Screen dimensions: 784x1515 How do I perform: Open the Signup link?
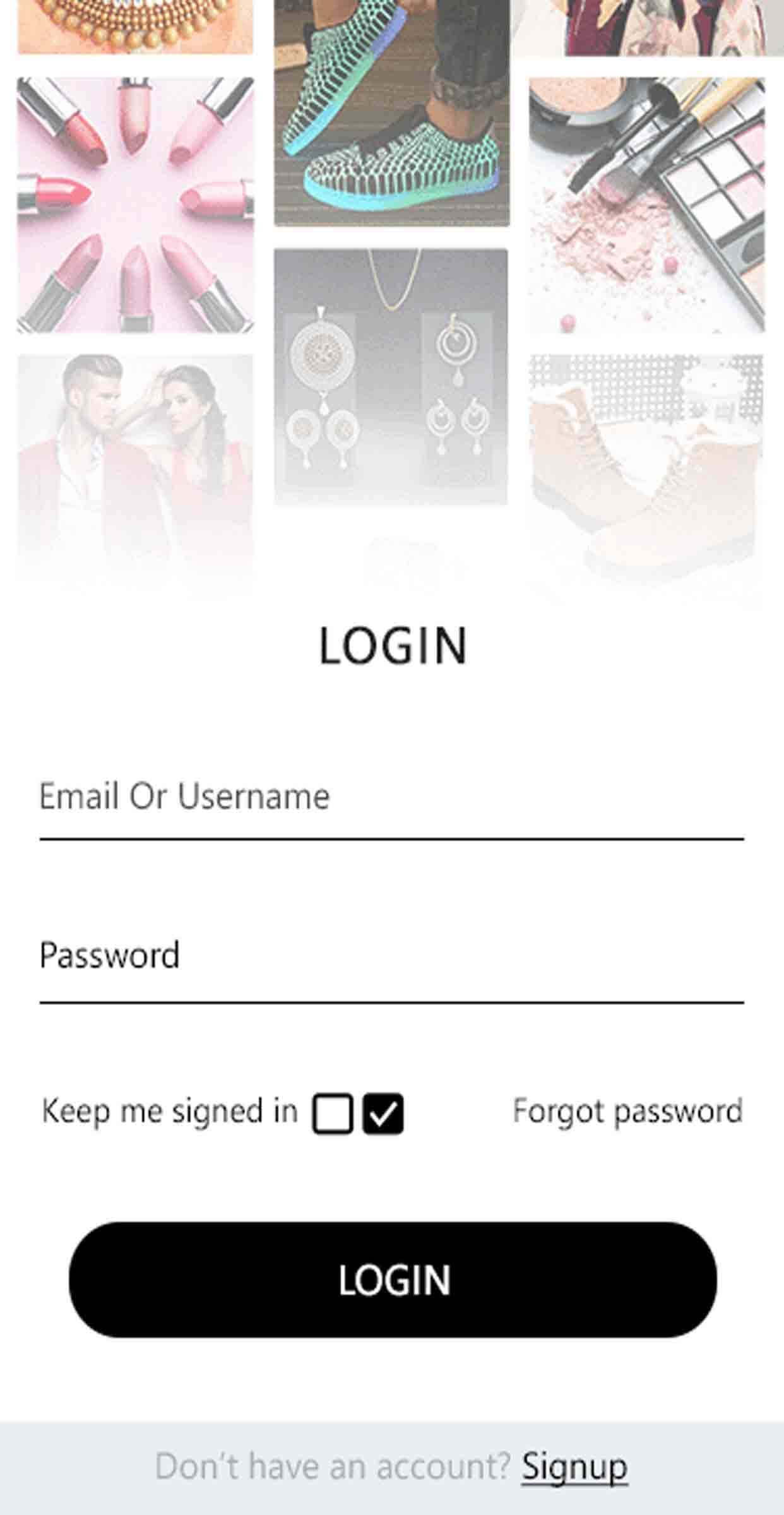[x=574, y=1466]
